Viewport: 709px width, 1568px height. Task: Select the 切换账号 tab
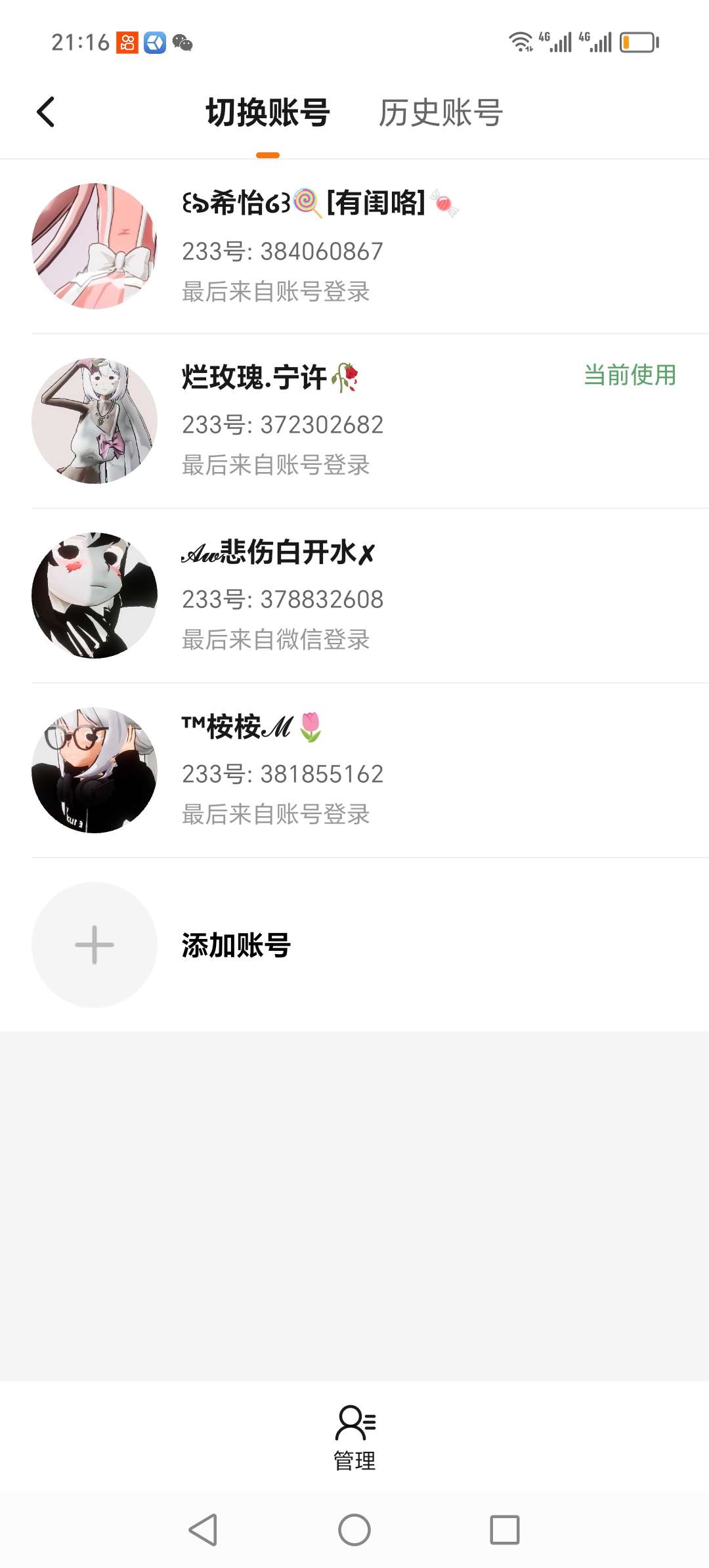coord(268,113)
